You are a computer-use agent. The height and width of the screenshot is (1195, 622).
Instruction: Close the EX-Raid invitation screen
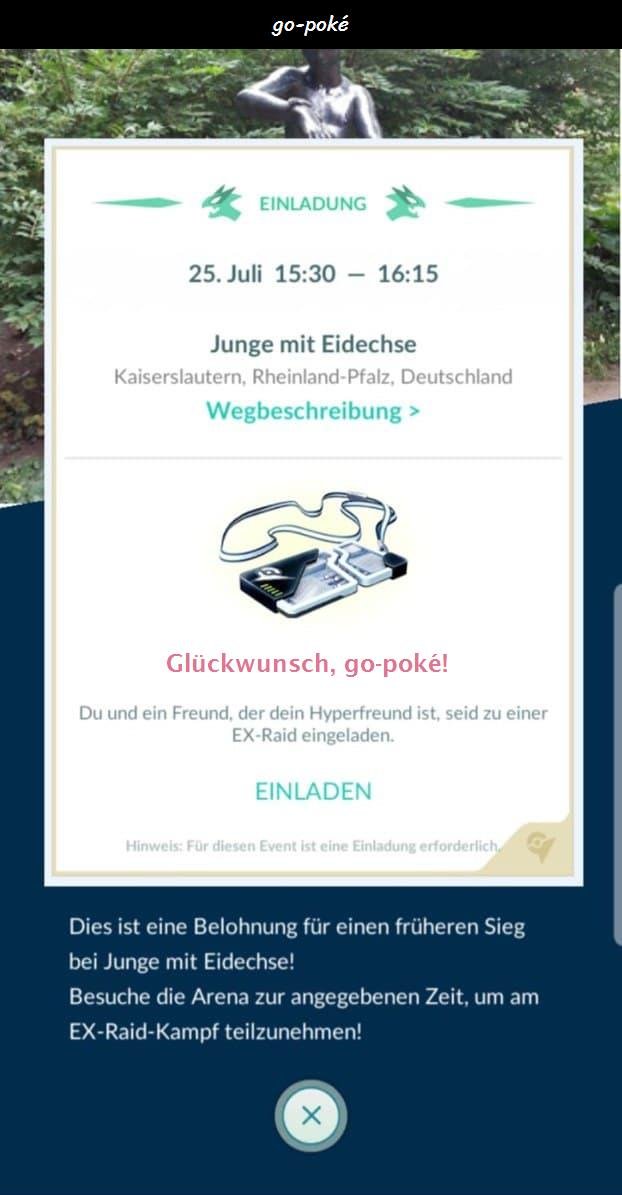pos(311,1115)
